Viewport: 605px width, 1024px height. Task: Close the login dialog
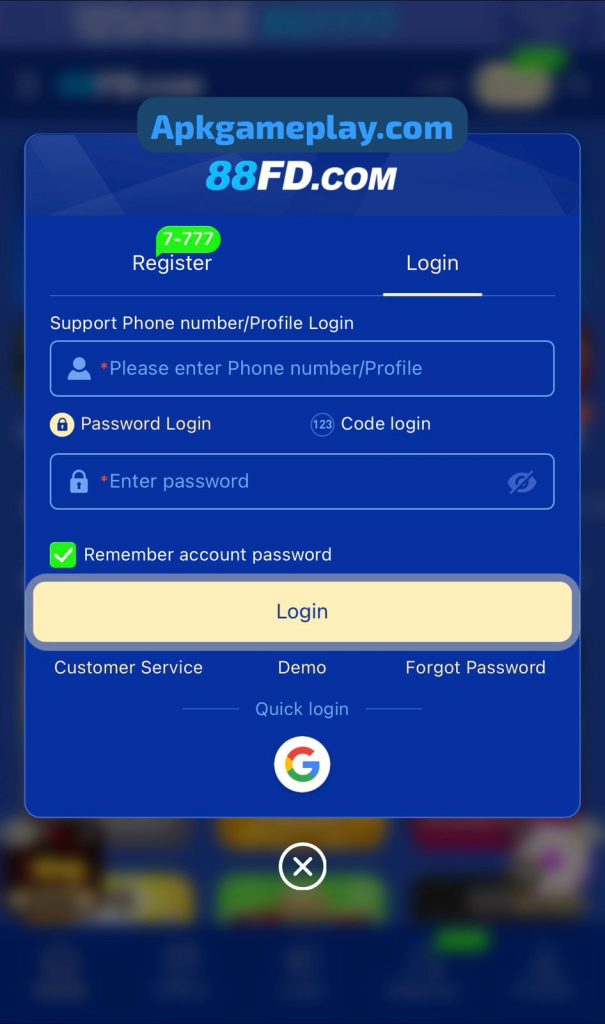(x=302, y=867)
